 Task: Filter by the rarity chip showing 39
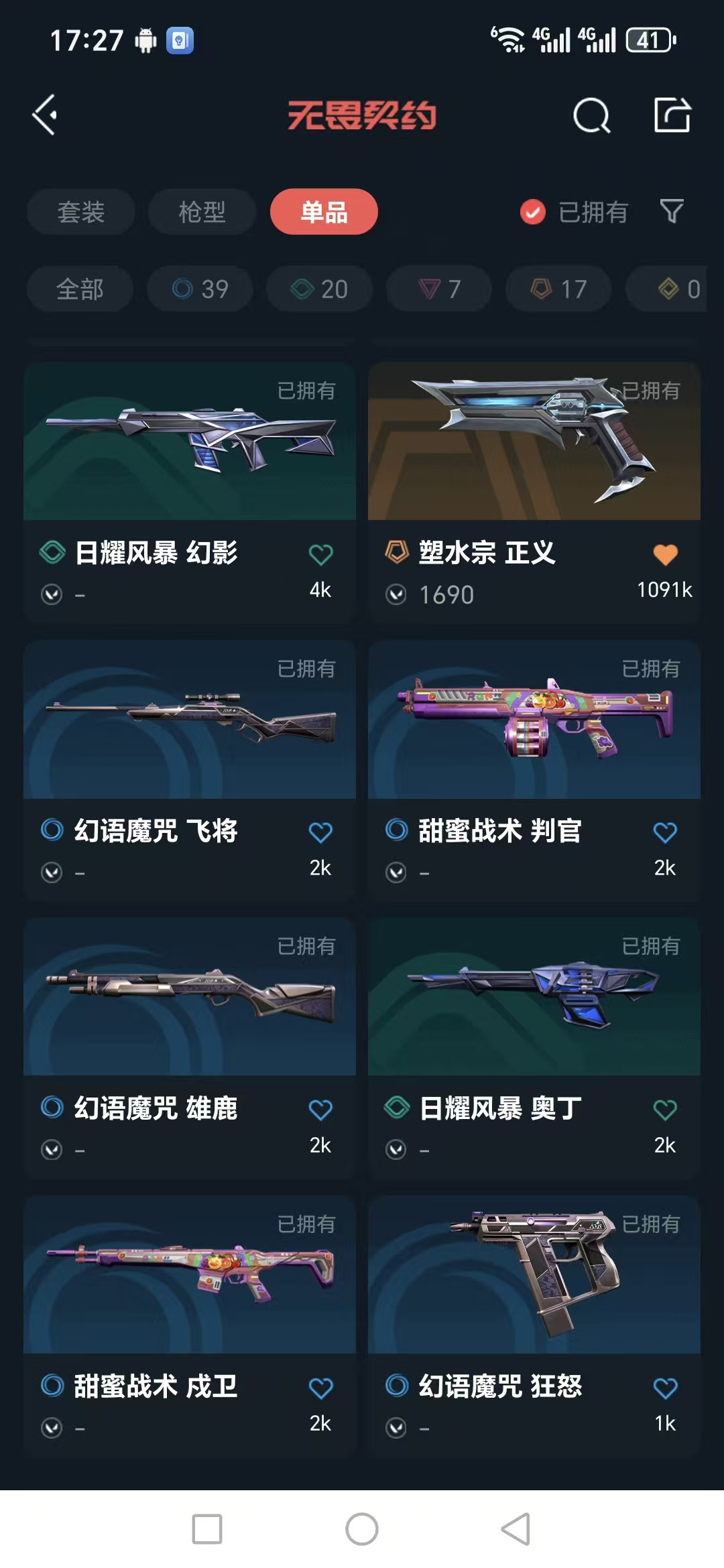200,289
